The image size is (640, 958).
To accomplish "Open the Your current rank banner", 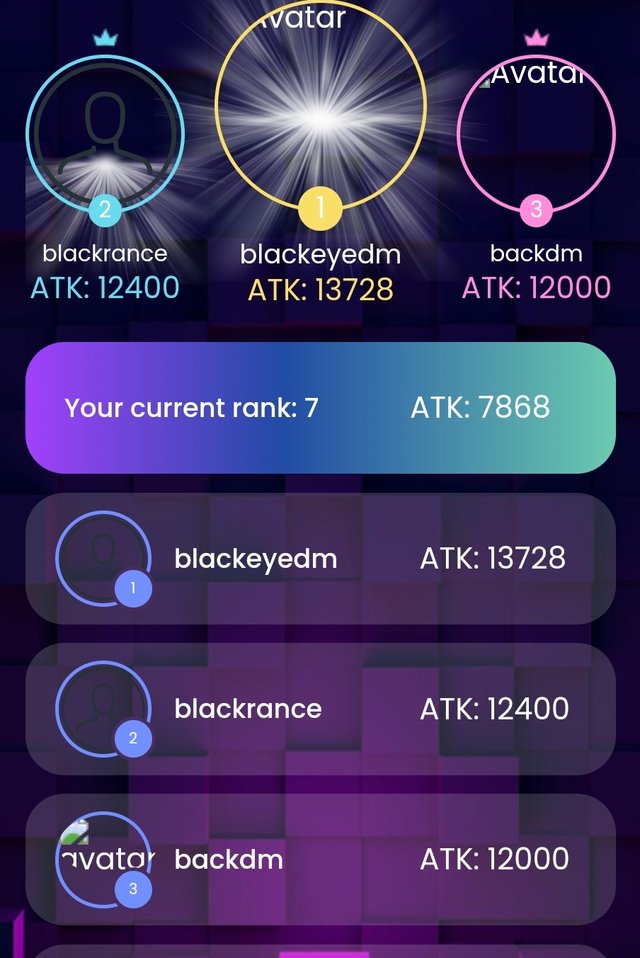I will pos(320,408).
